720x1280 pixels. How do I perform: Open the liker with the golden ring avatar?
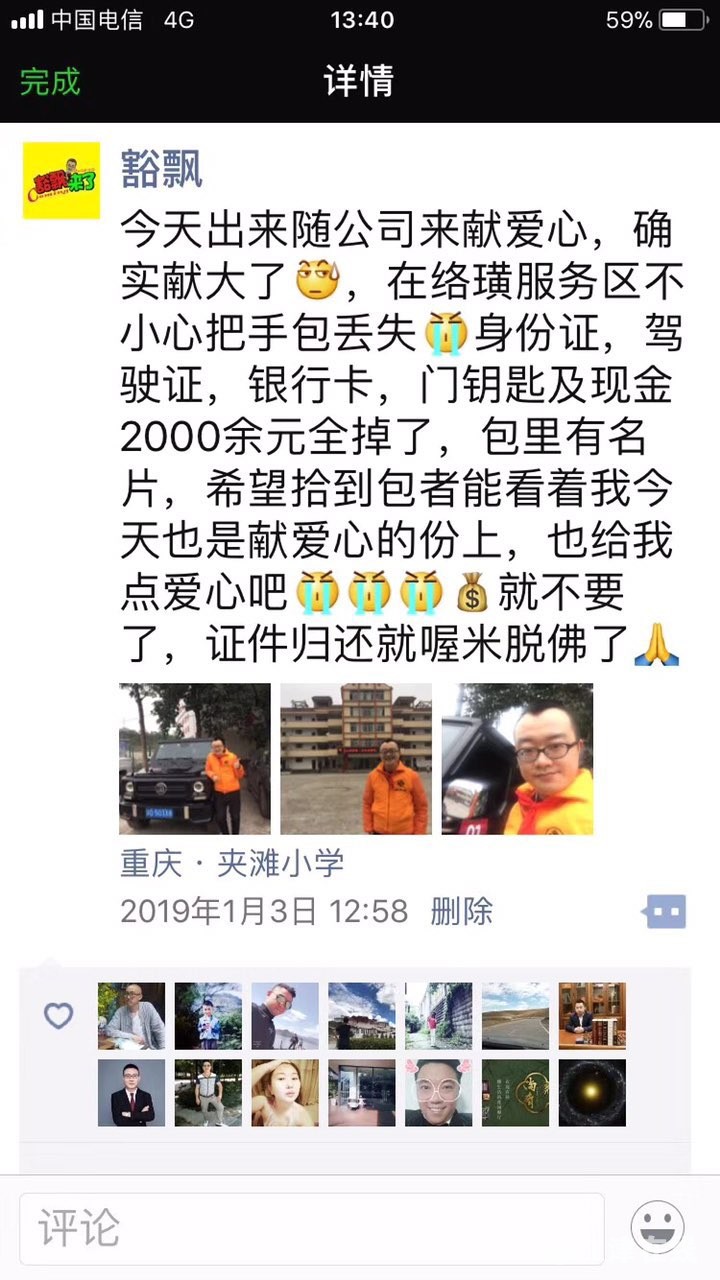coord(592,1092)
